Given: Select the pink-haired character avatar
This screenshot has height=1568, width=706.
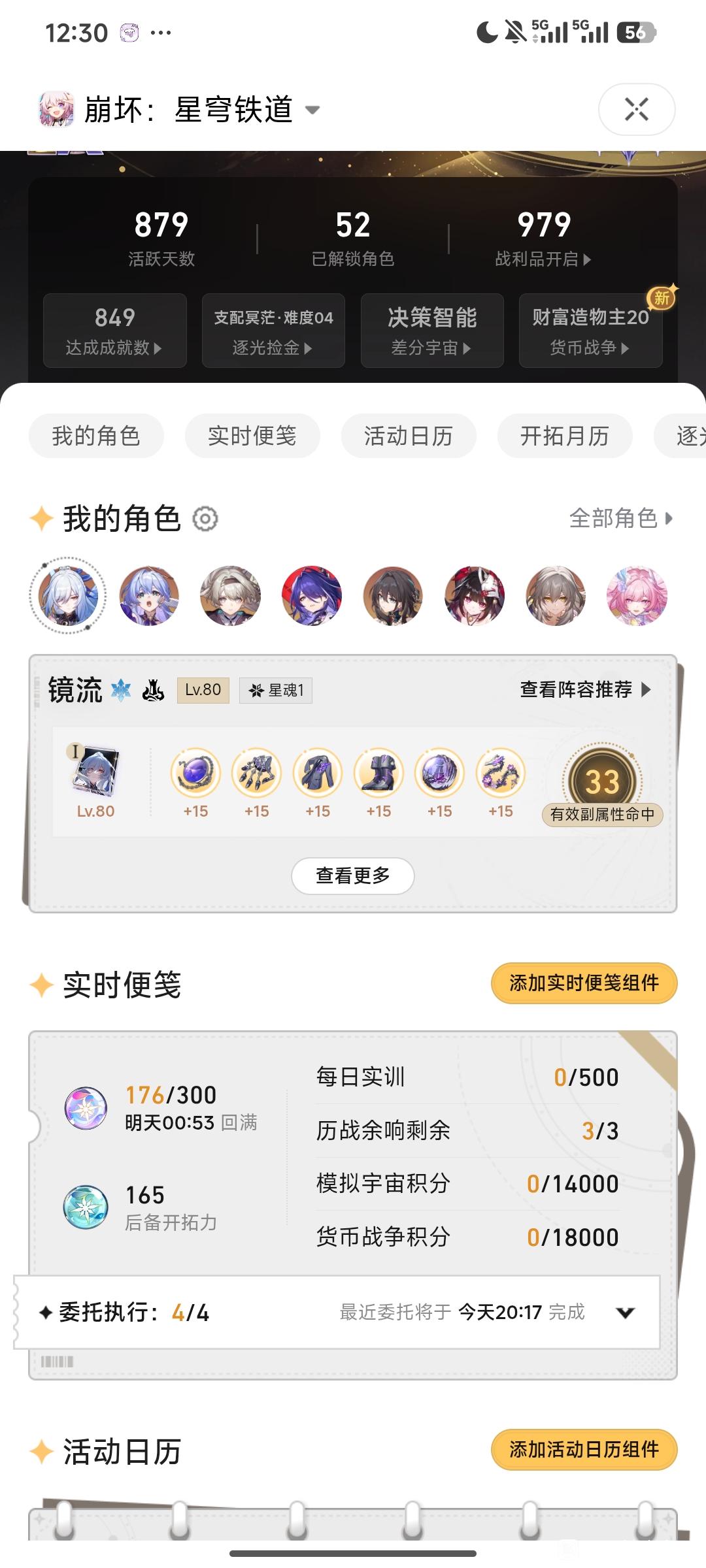Looking at the screenshot, I should (637, 596).
